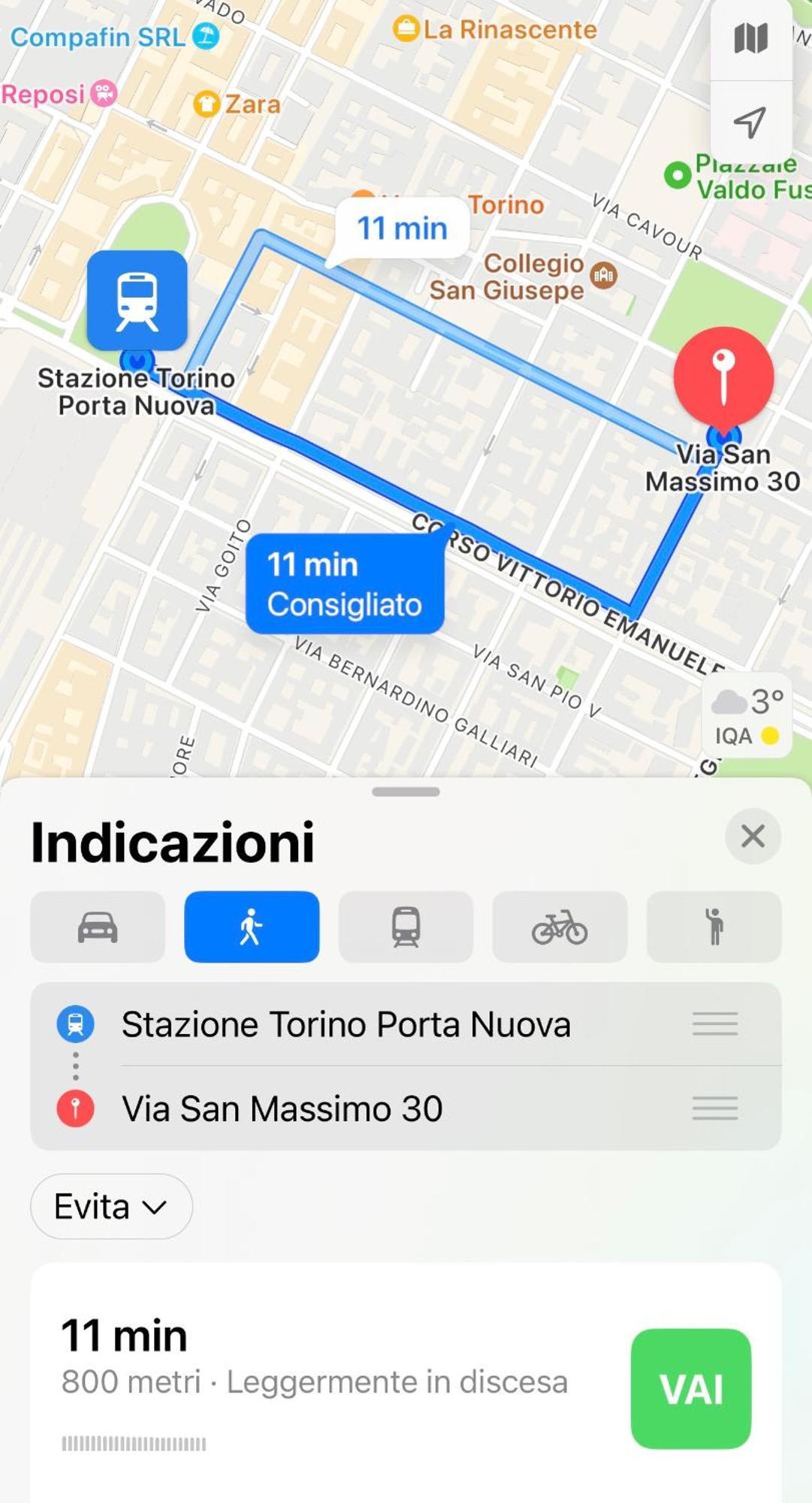Start navigation with the VAI button
812x1503 pixels.
(690, 1388)
